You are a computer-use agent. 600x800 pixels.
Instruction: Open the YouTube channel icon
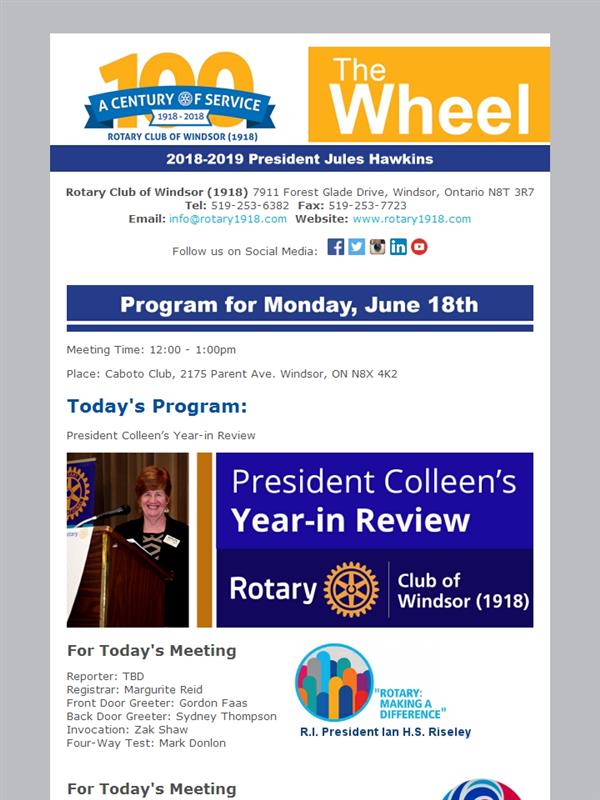point(419,247)
